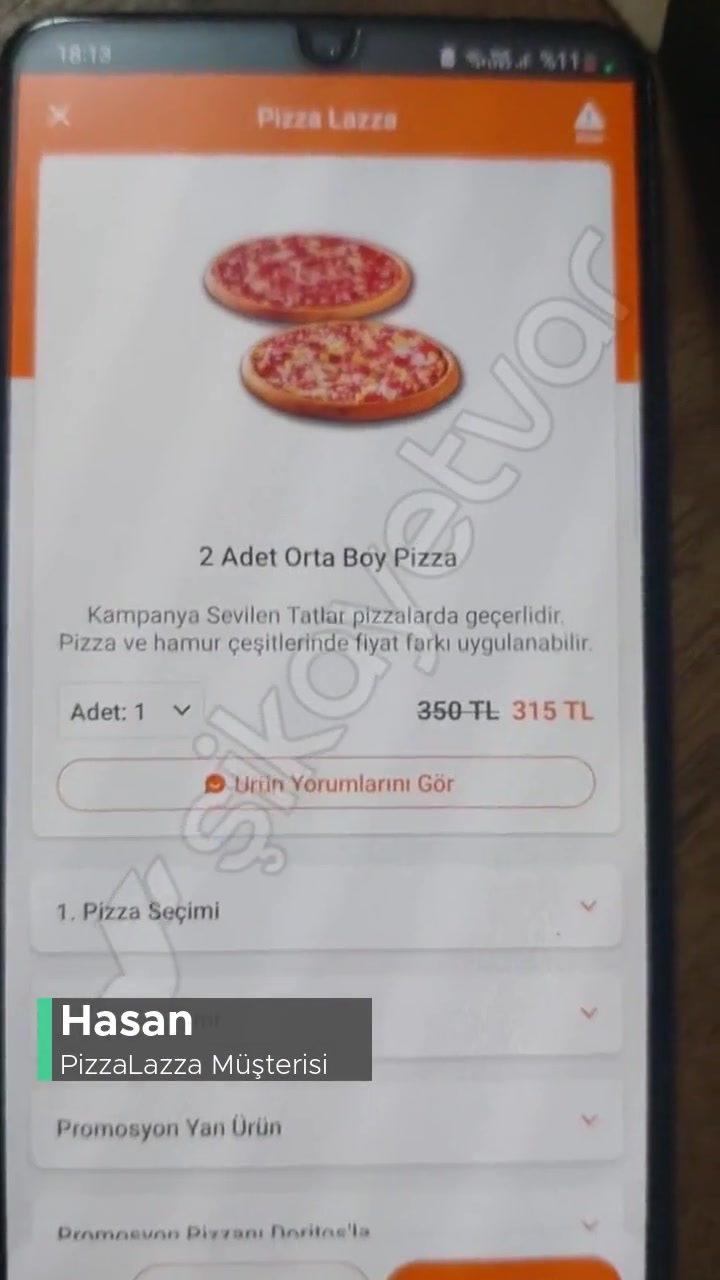The height and width of the screenshot is (1280, 720).
Task: Tap the speech bubble icon on the reviews button
Action: pyautogui.click(x=214, y=784)
